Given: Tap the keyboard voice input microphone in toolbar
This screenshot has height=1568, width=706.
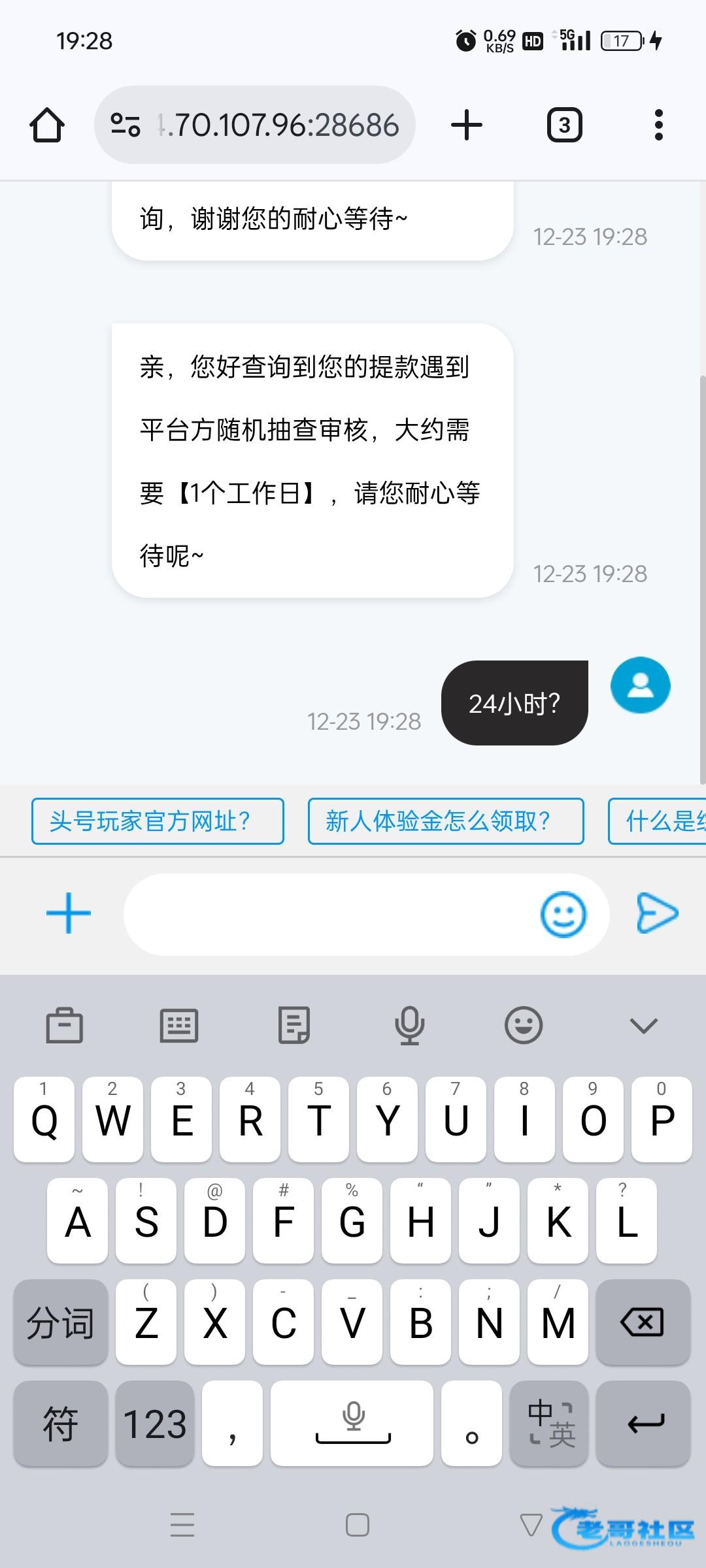Looking at the screenshot, I should click(409, 1025).
